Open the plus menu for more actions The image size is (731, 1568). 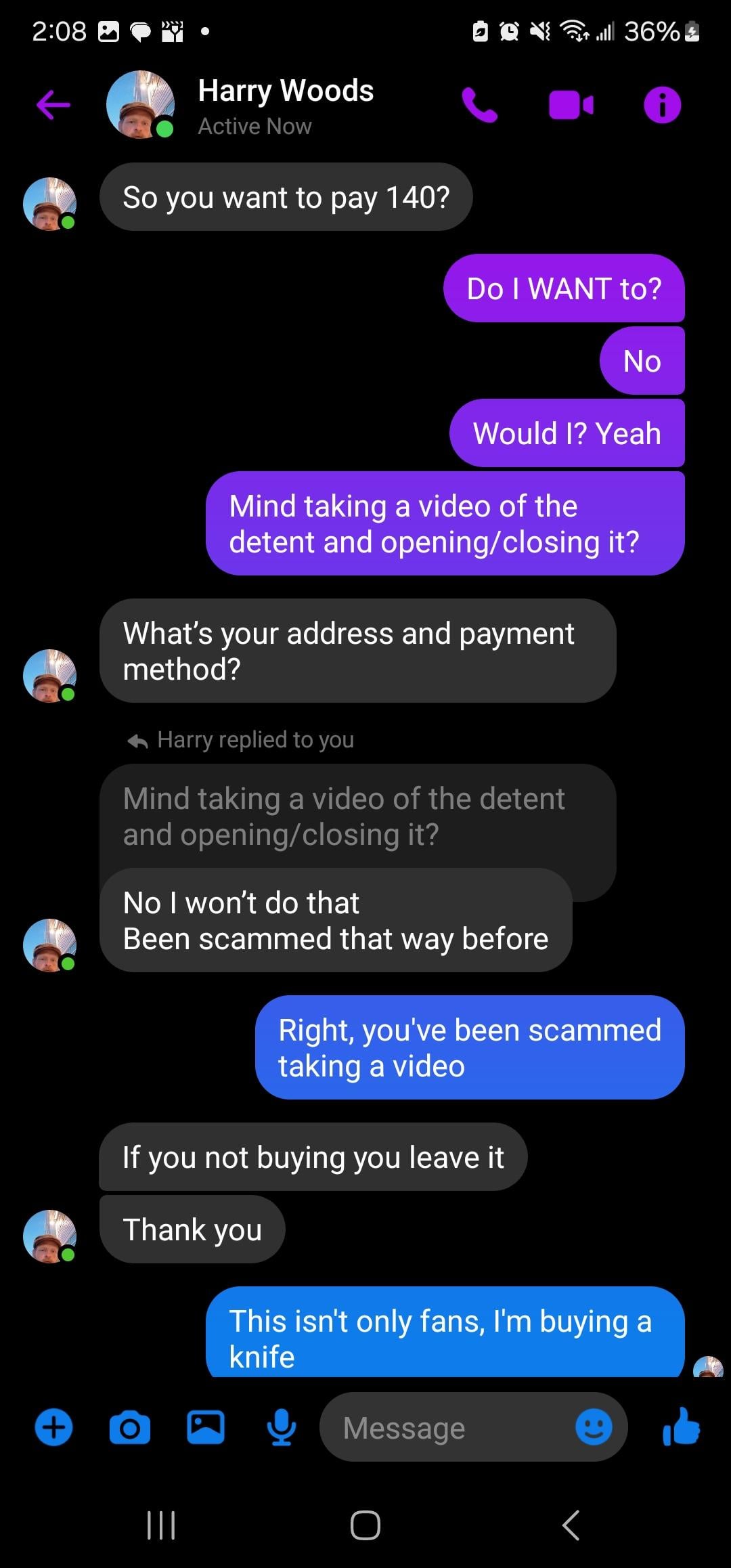point(53,1427)
